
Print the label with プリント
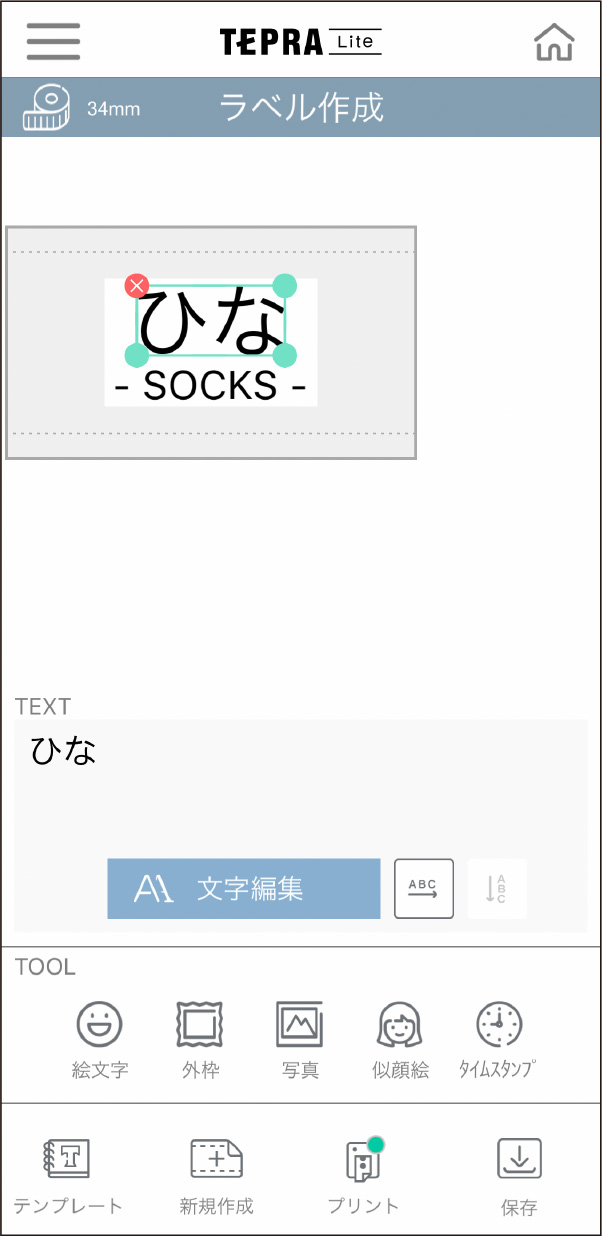[x=363, y=1175]
